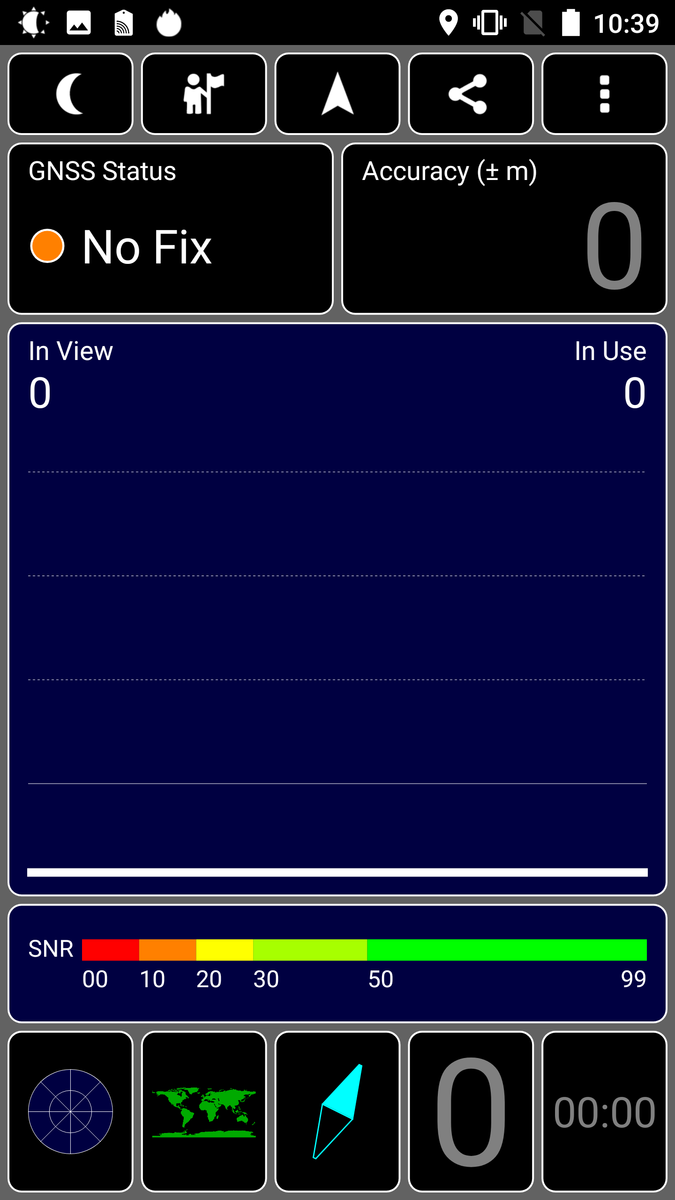Open the compass tile
The image size is (675, 1200).
(338, 1111)
